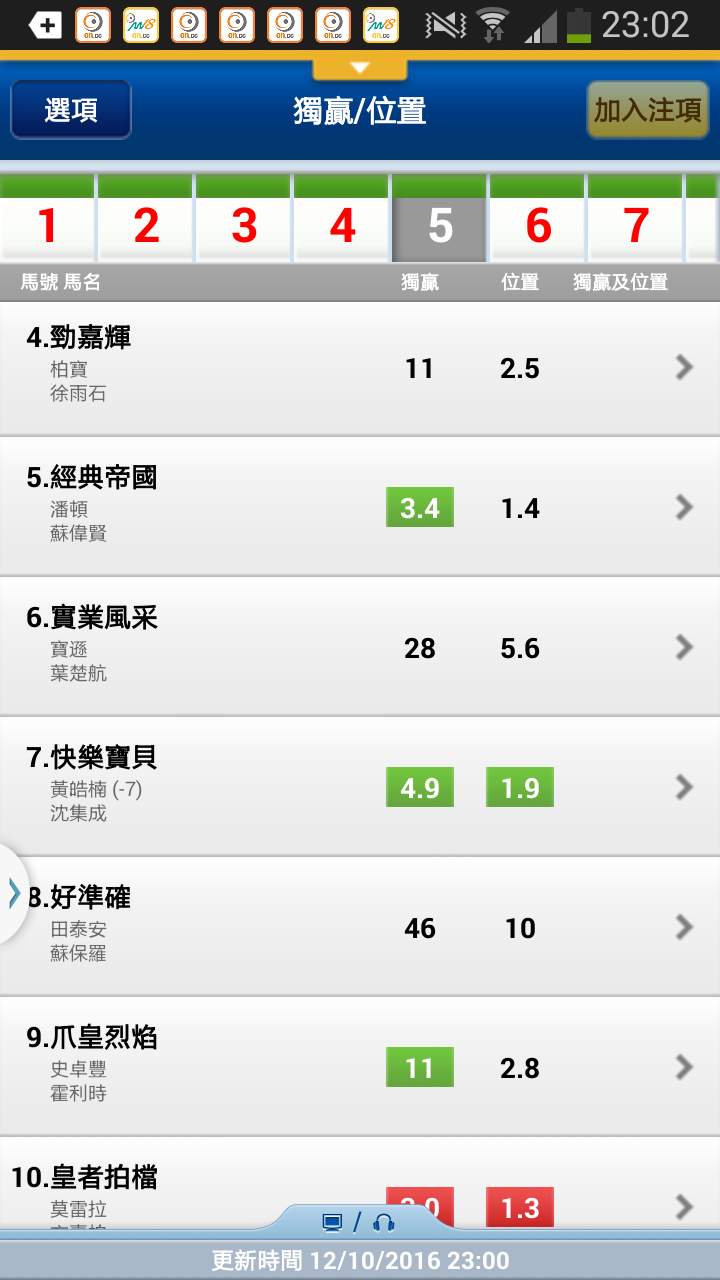Select place odds 5.6 for 實業風采
This screenshot has width=720, height=1280.
520,648
